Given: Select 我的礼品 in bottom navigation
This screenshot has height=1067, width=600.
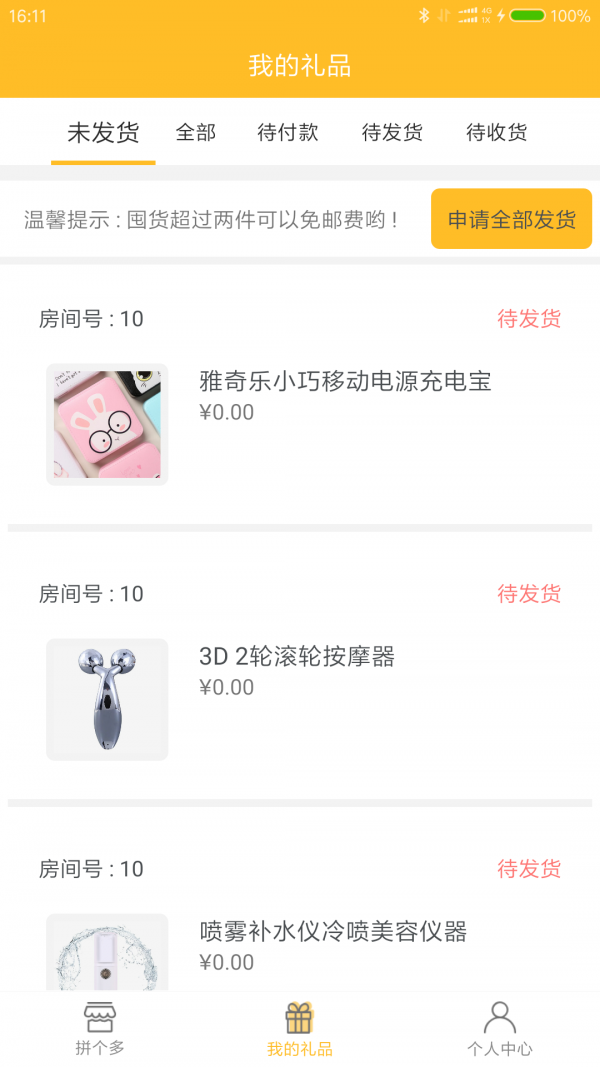Looking at the screenshot, I should [300, 1029].
